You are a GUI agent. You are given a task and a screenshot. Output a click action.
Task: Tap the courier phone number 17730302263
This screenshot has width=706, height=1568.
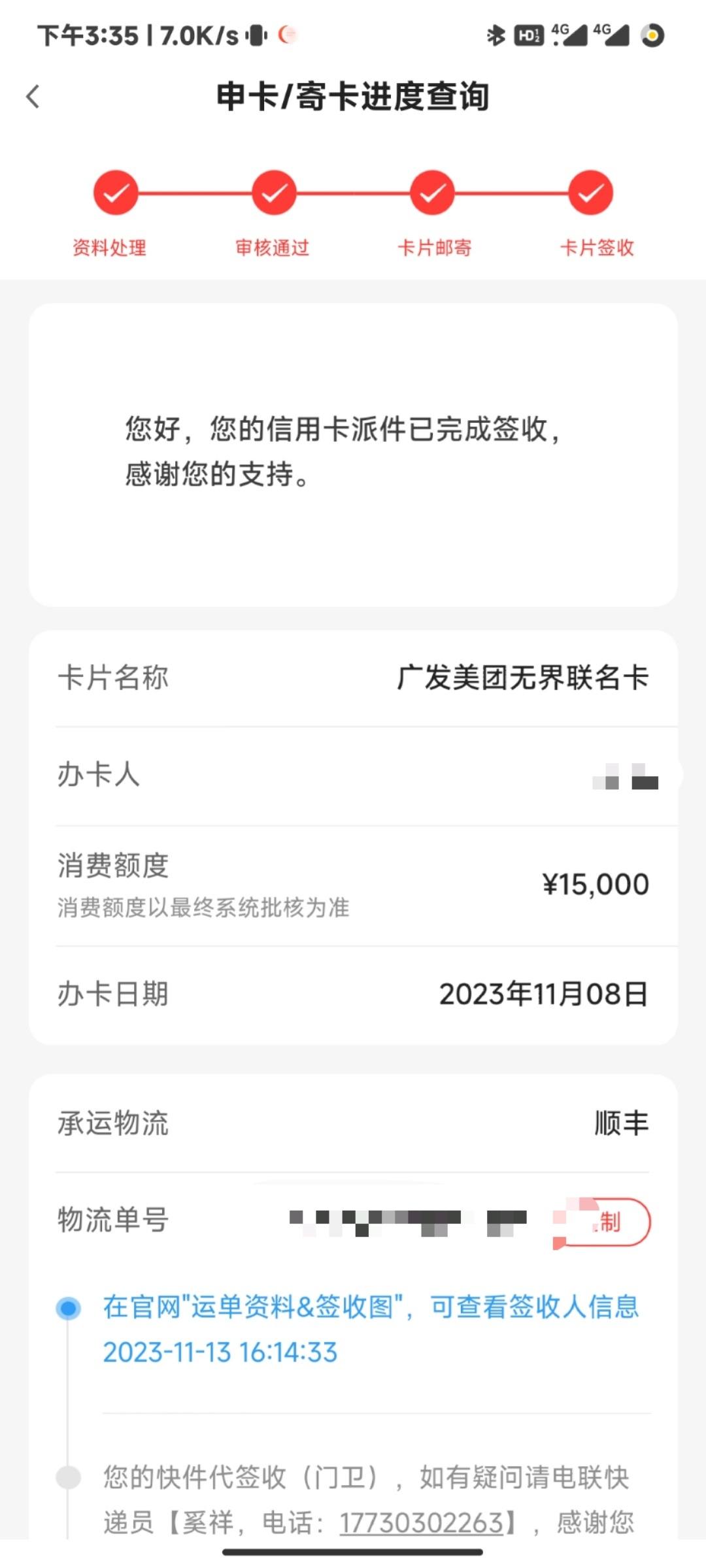(422, 1522)
